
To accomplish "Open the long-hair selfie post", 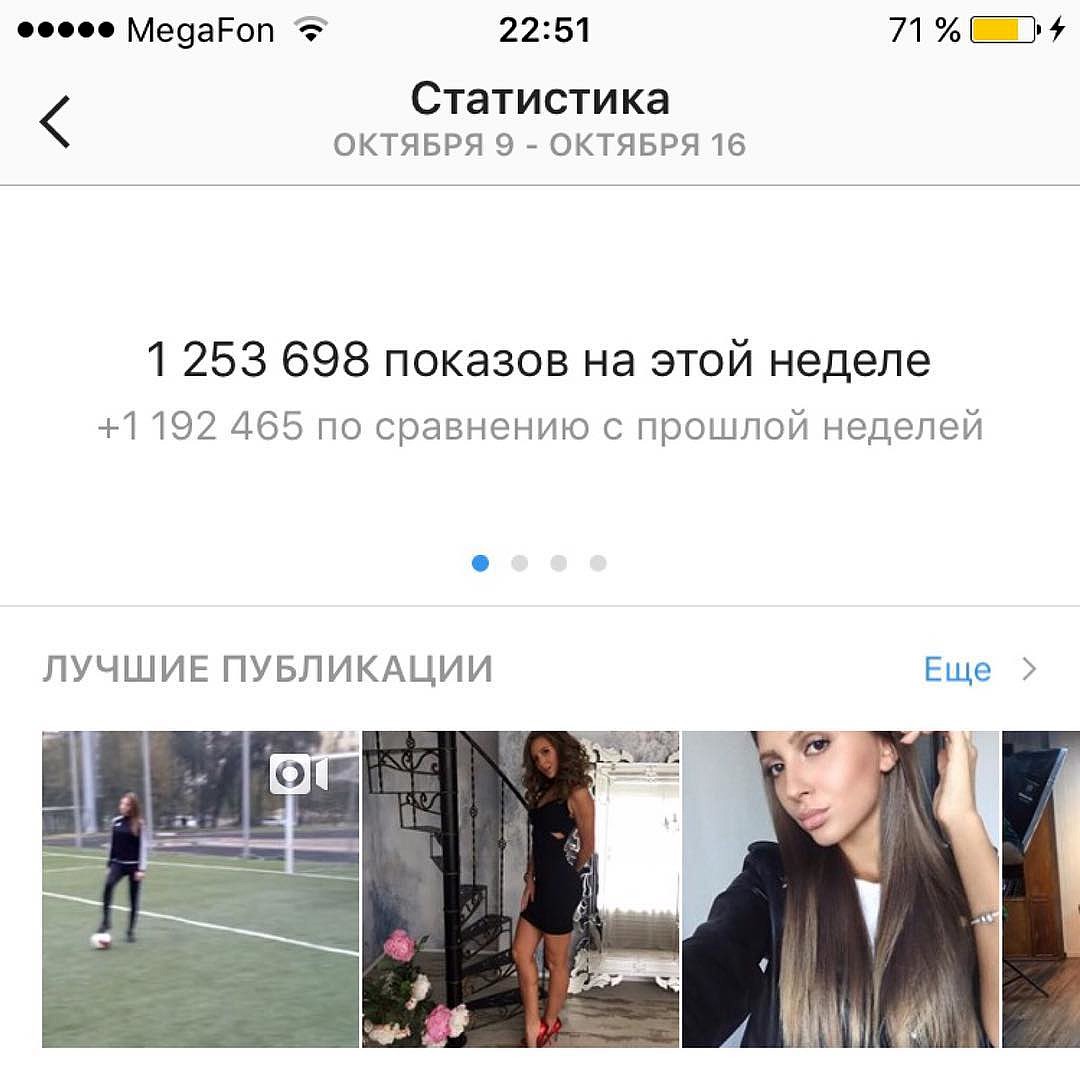I will click(x=840, y=889).
